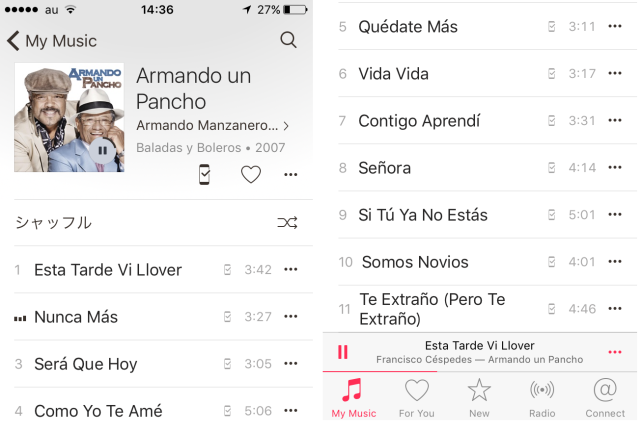
Task: Play Como Yo Te Amé
Action: click(98, 410)
